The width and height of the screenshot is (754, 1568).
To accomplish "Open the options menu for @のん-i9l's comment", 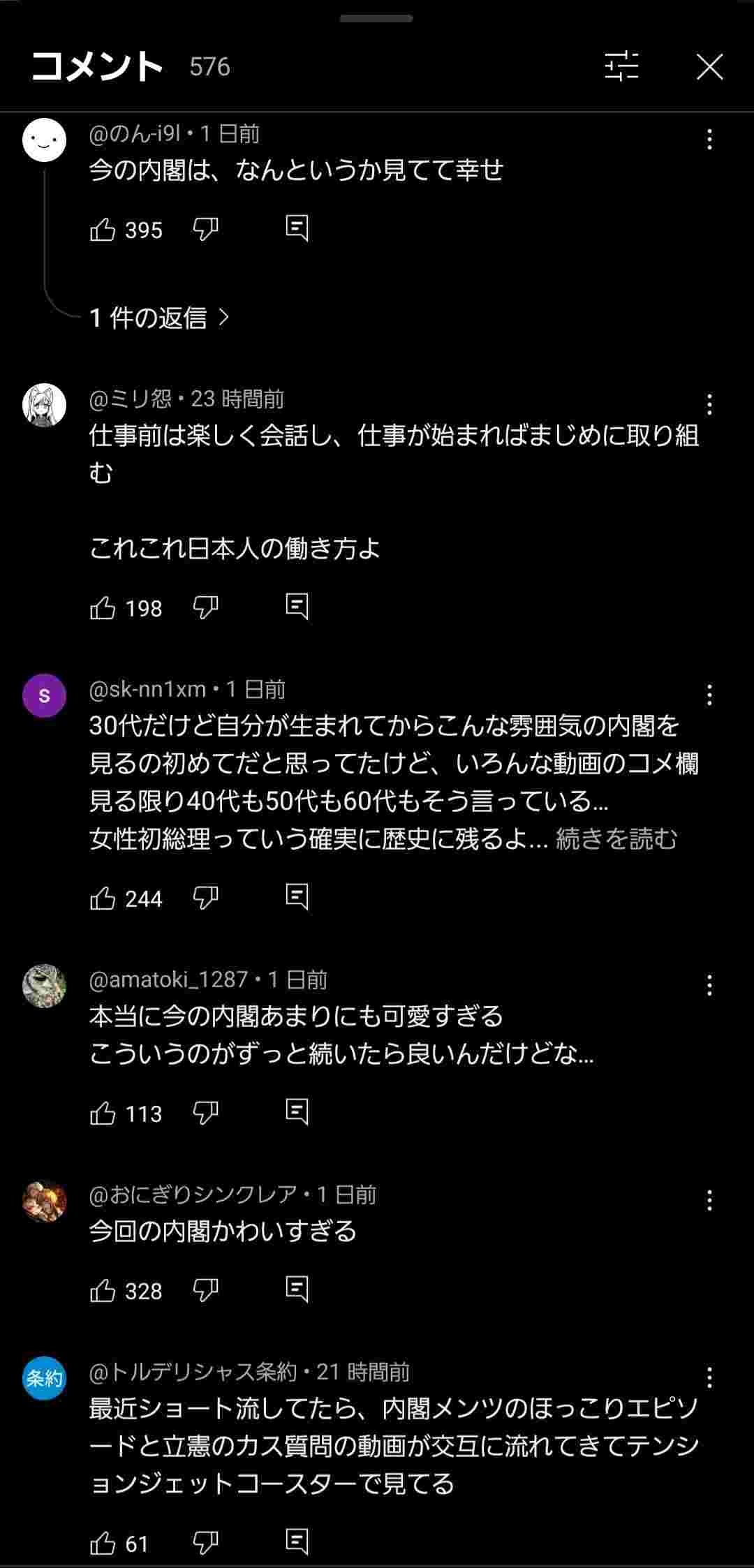I will (x=709, y=140).
